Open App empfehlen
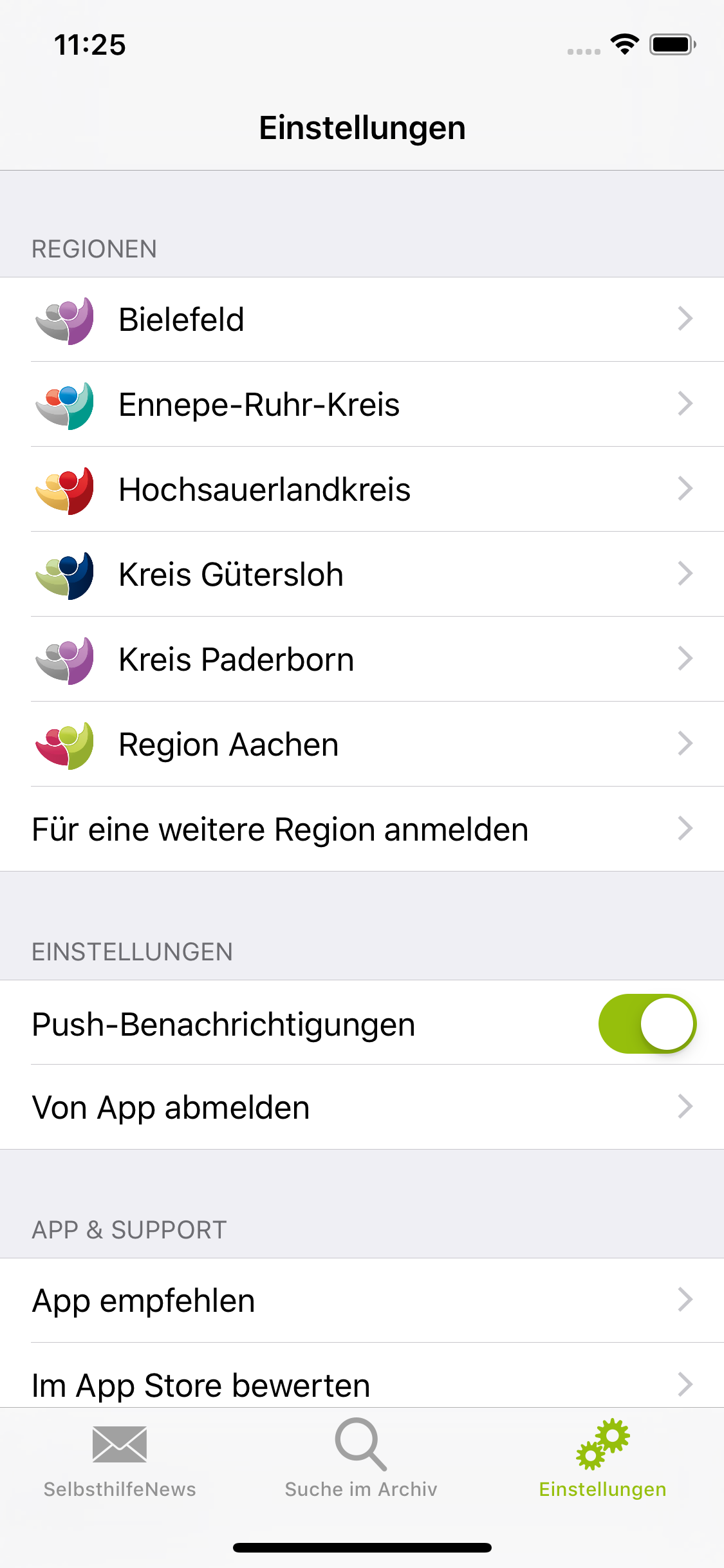 pos(362,1300)
